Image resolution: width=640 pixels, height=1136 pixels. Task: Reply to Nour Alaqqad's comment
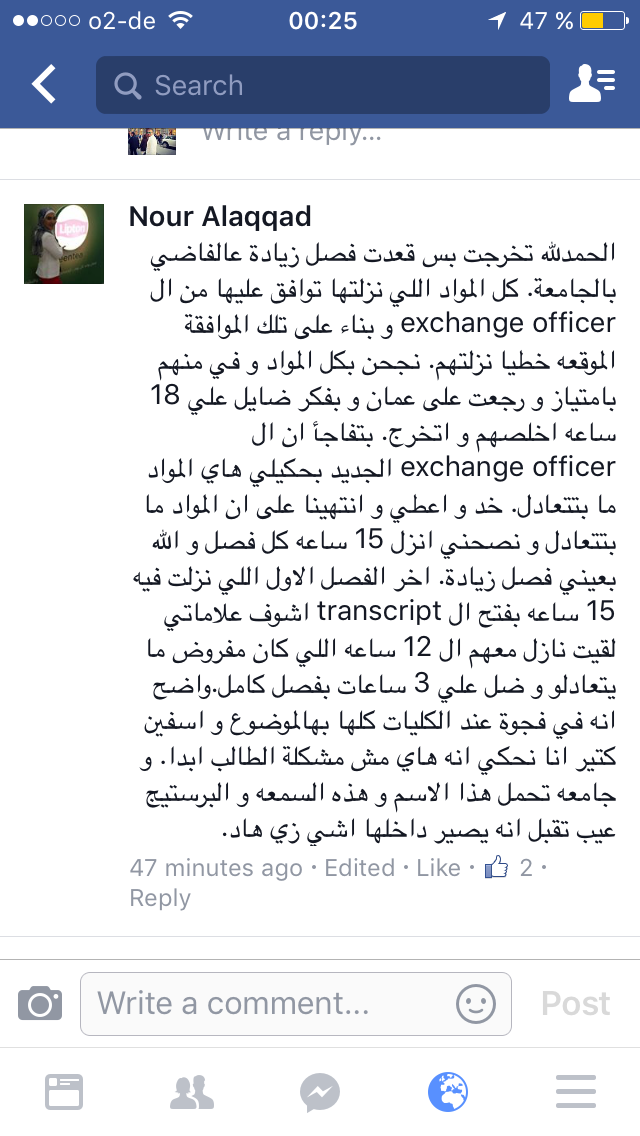click(x=158, y=898)
